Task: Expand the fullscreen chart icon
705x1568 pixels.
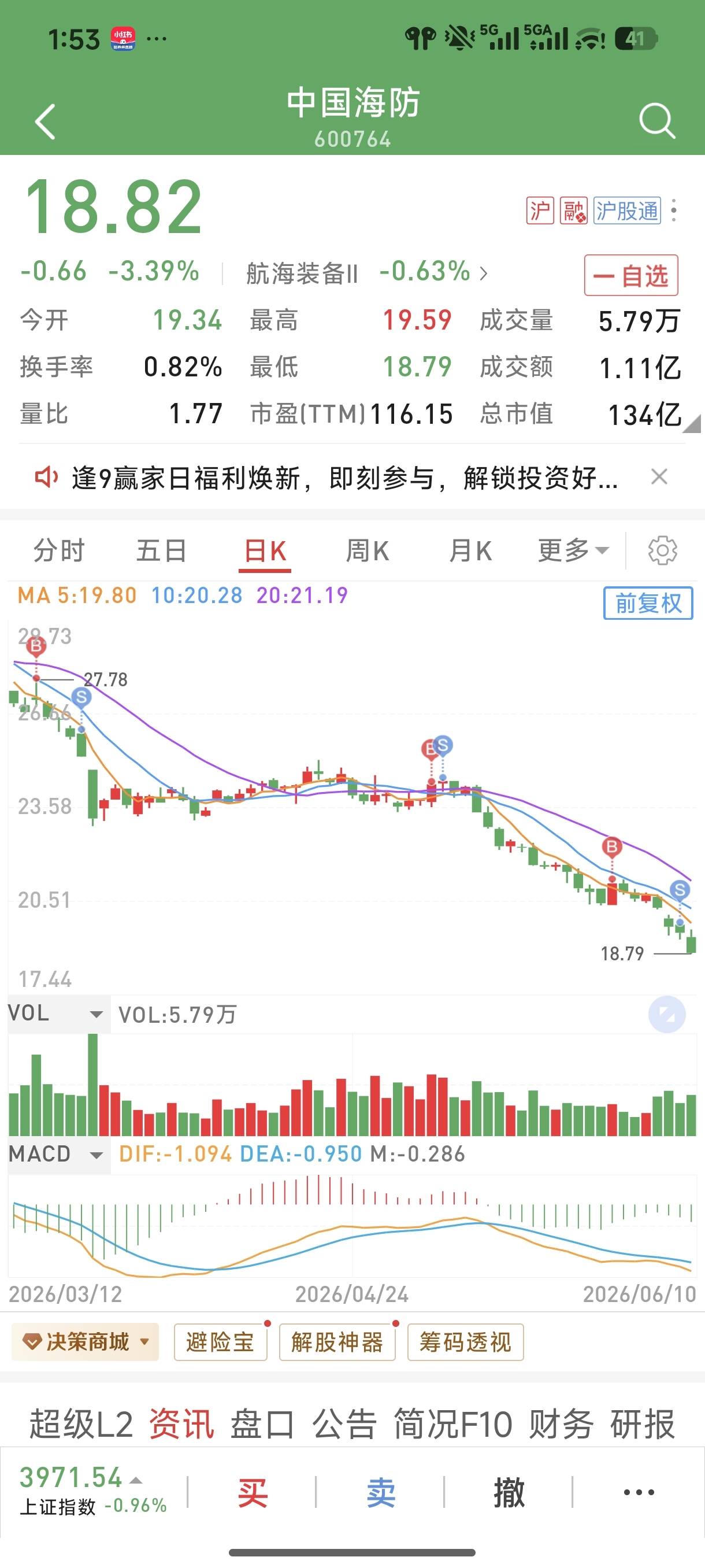Action: 667,1014
